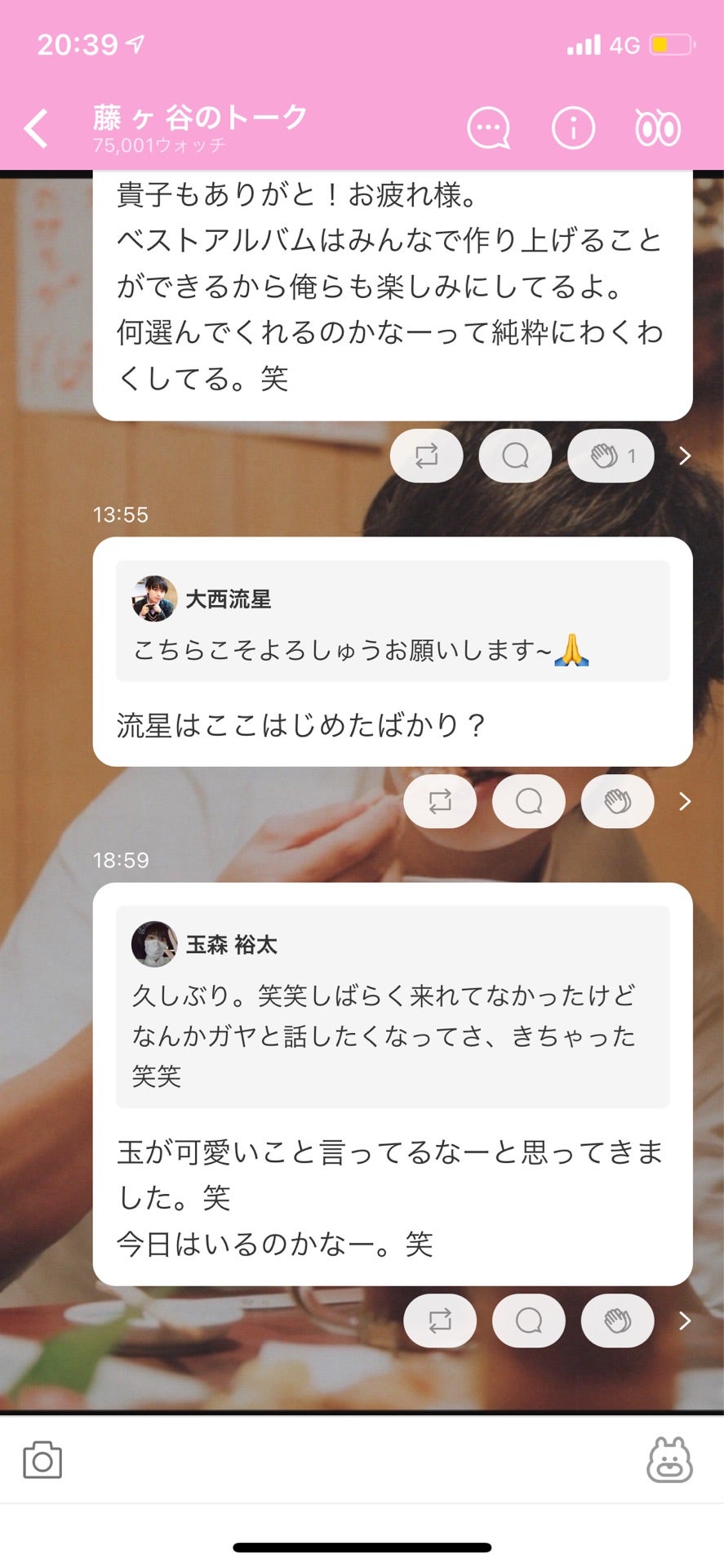Tap the info icon in the top bar
Screen dimensions: 724x1568
(572, 127)
